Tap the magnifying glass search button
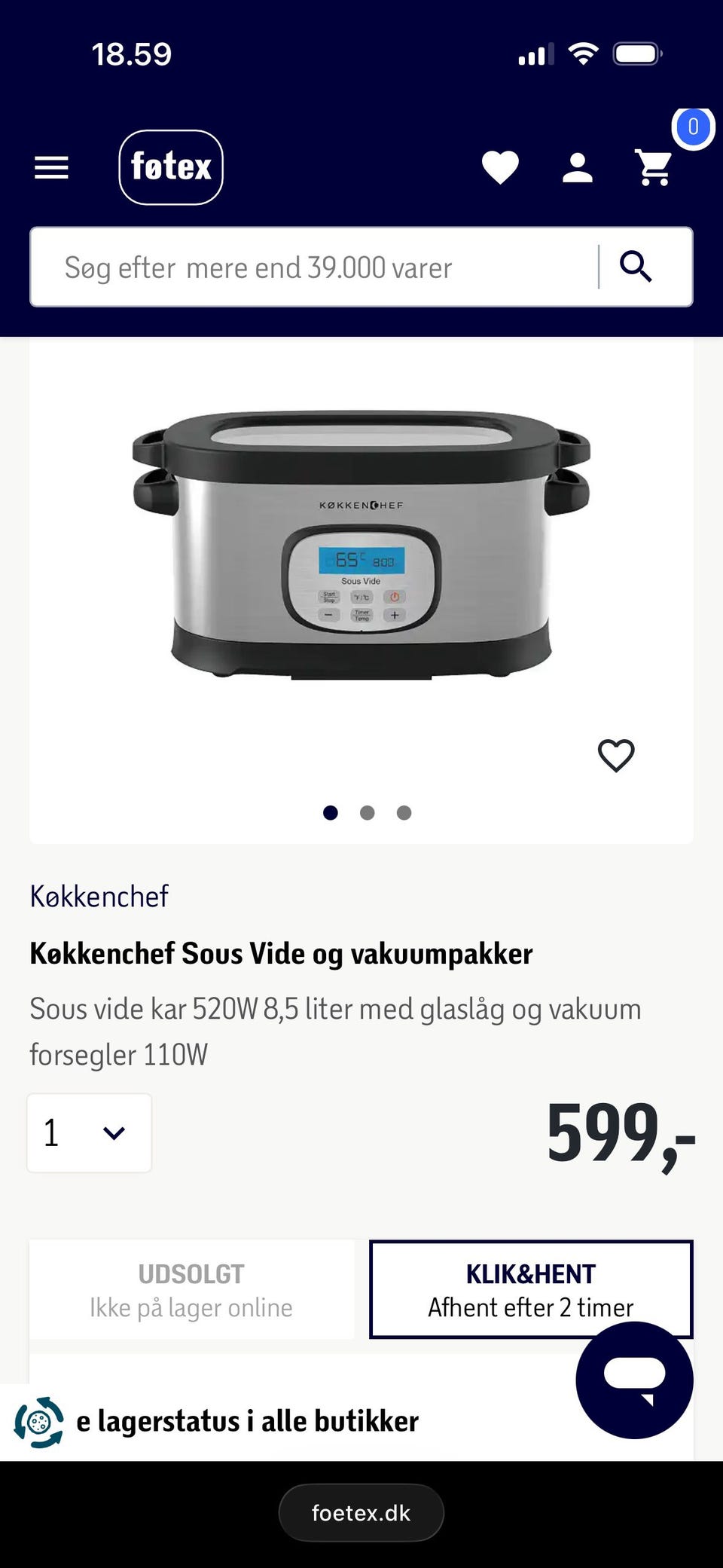The height and width of the screenshot is (1568, 723). tap(636, 267)
